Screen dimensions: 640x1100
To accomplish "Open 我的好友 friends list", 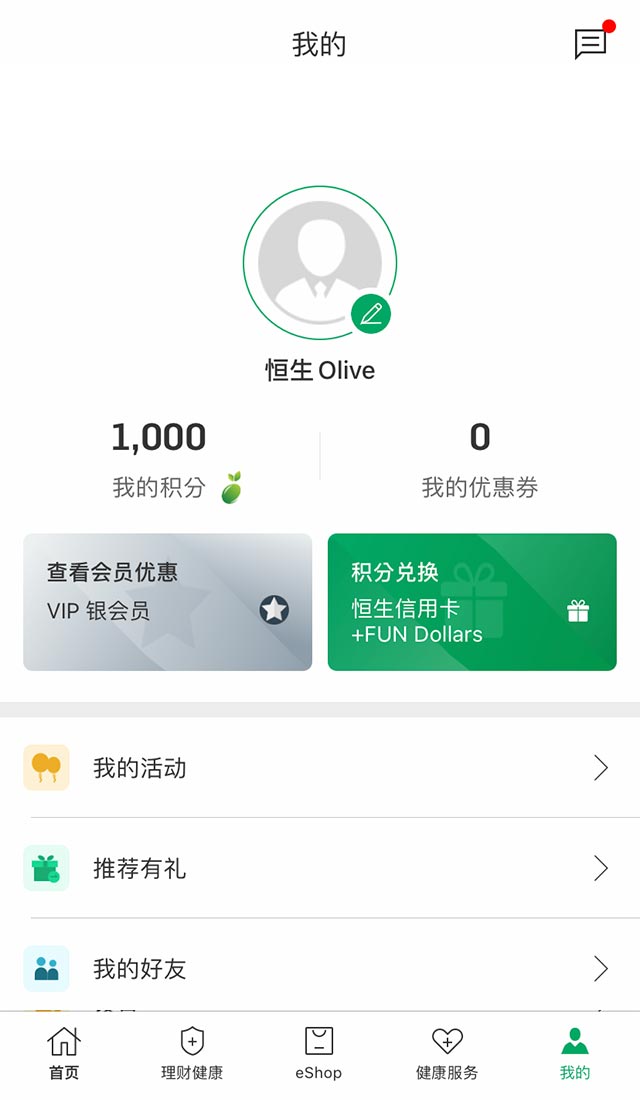I will point(320,968).
